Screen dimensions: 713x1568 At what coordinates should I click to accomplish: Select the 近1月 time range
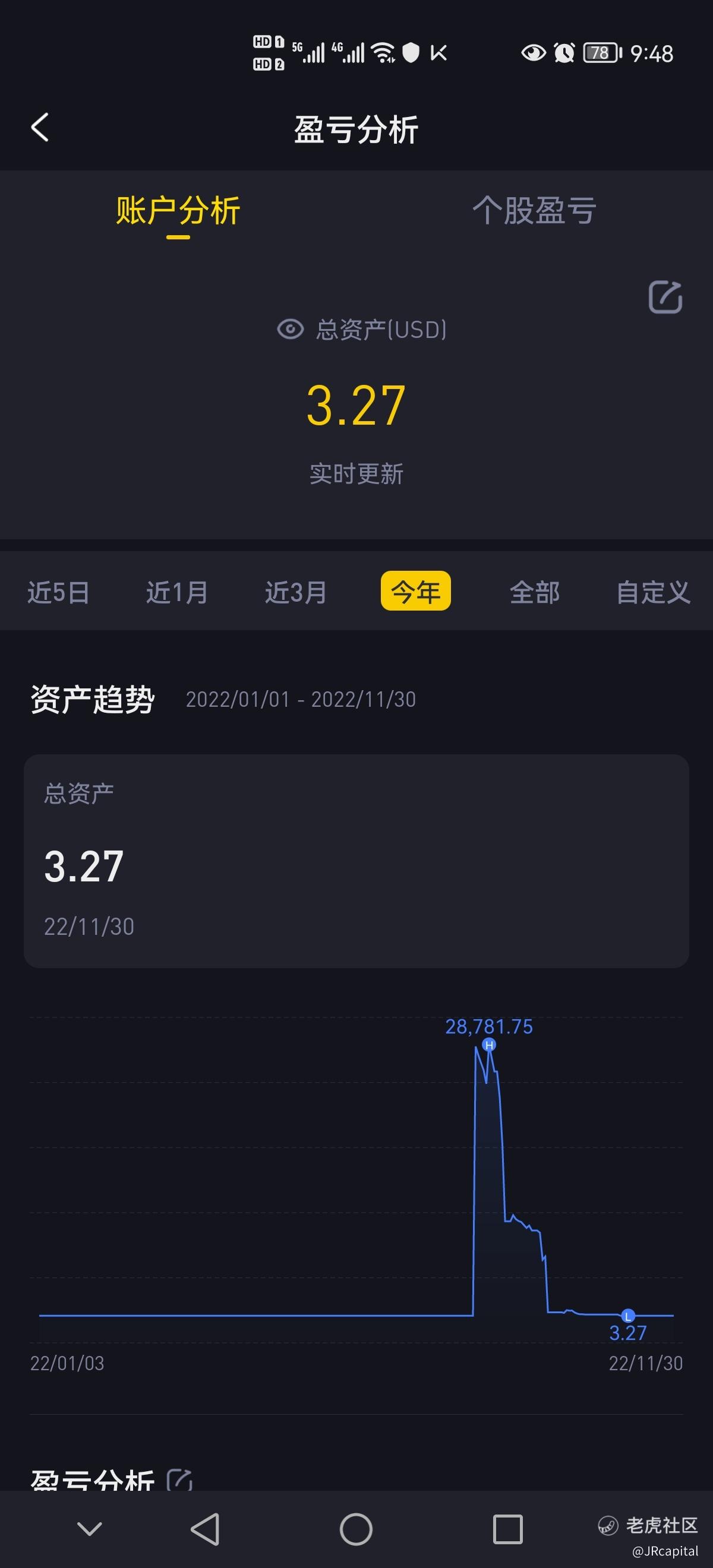pyautogui.click(x=177, y=592)
